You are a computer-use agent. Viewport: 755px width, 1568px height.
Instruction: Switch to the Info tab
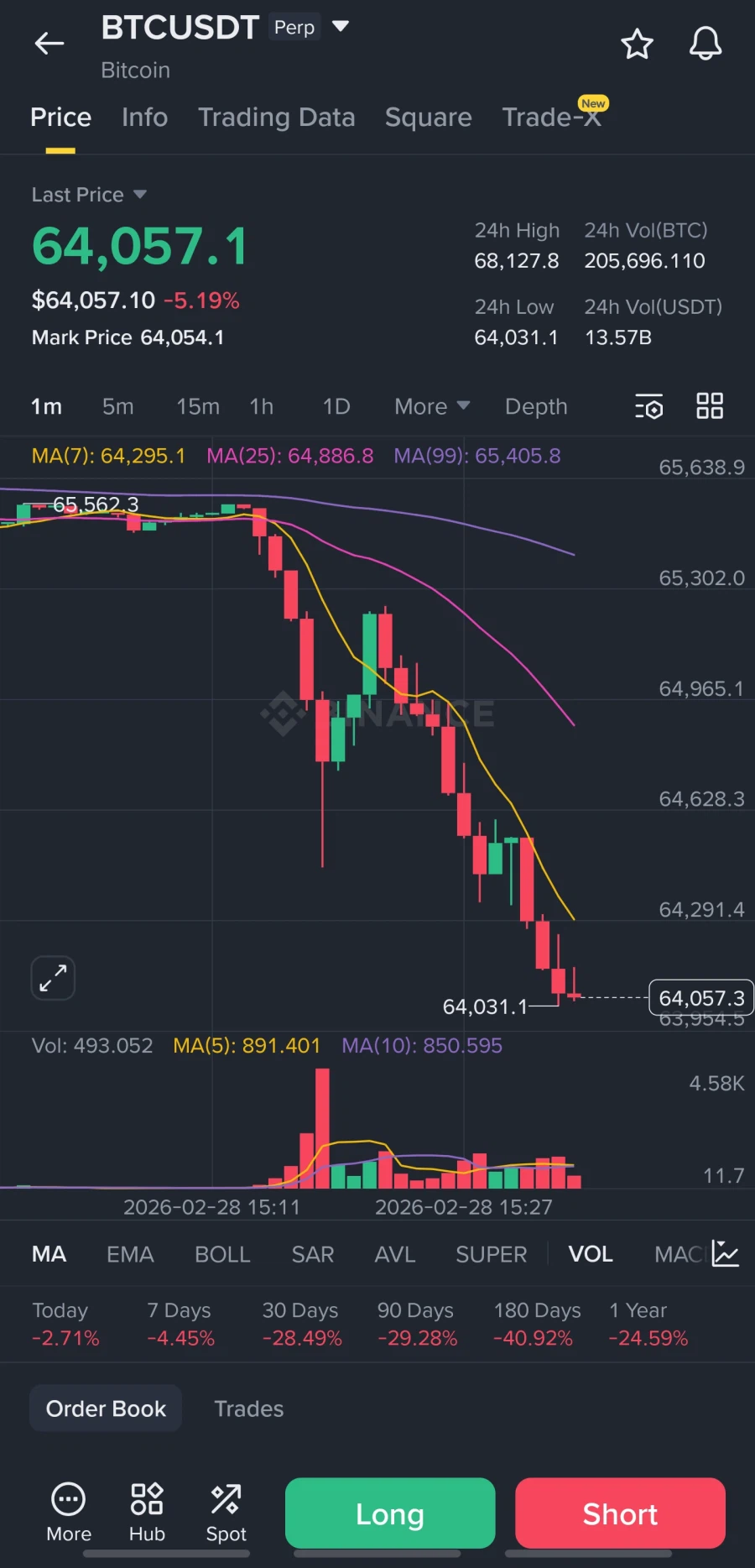click(x=144, y=118)
